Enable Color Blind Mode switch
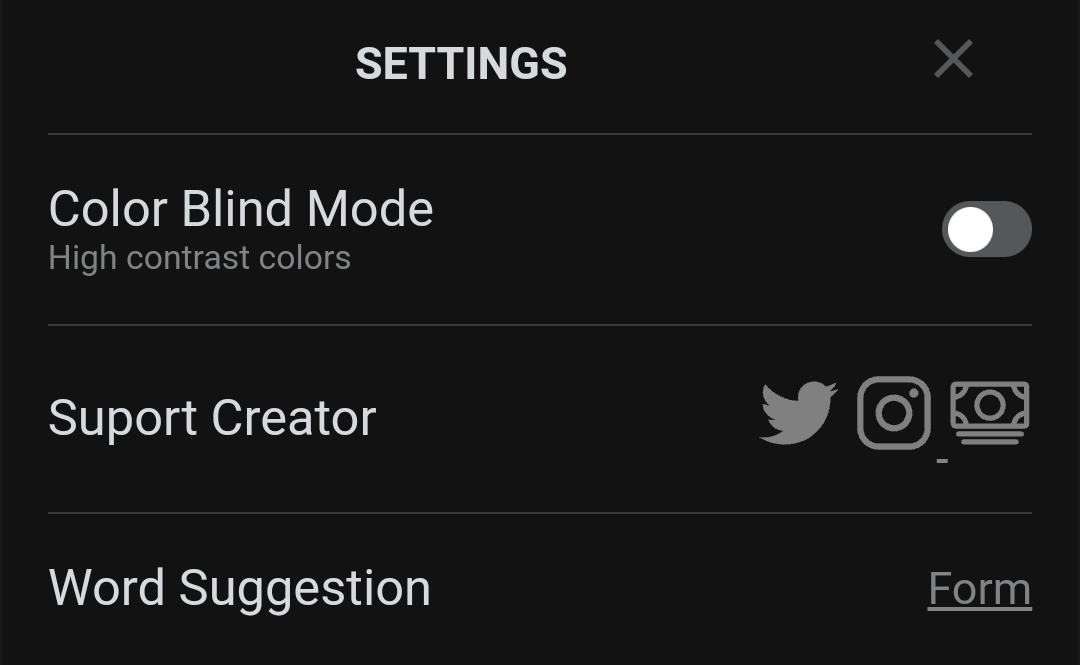Screen dimensions: 1080x665 (986, 230)
